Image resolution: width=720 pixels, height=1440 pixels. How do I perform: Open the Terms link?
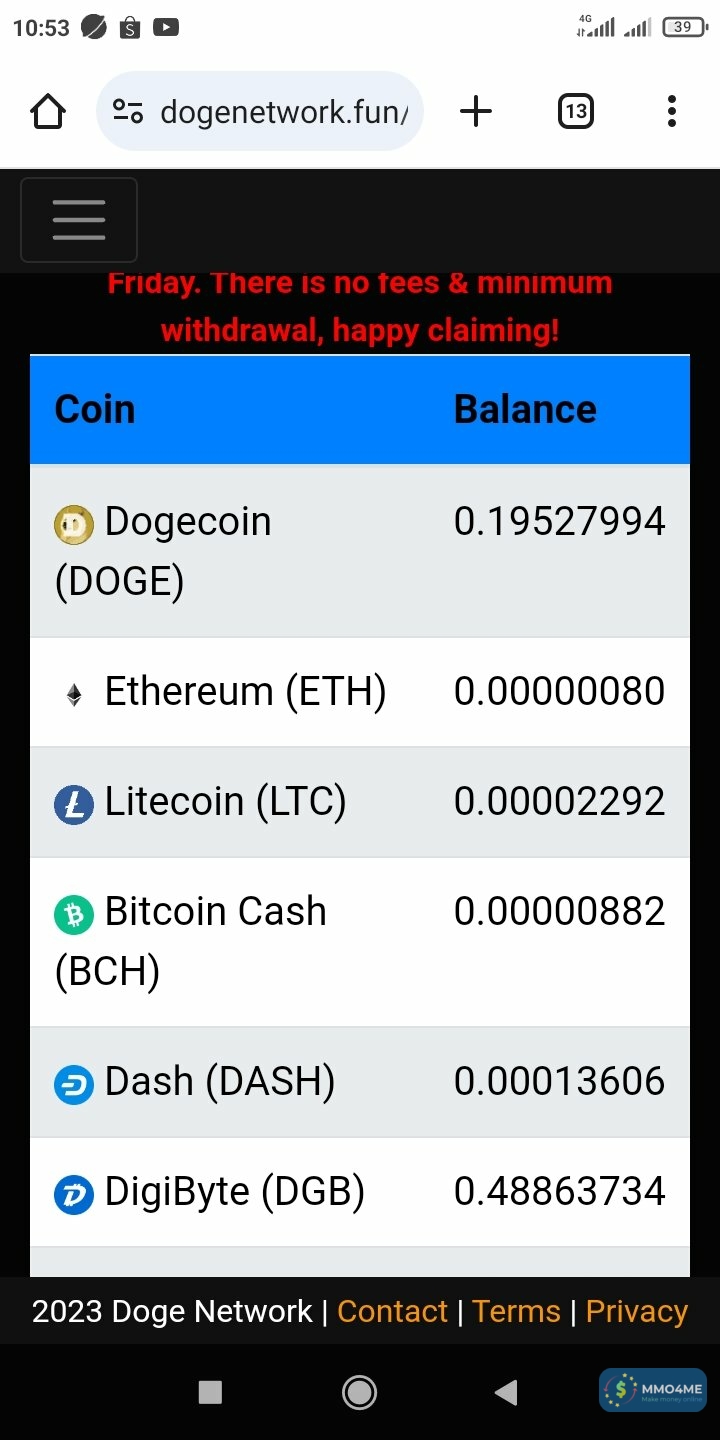(516, 1311)
